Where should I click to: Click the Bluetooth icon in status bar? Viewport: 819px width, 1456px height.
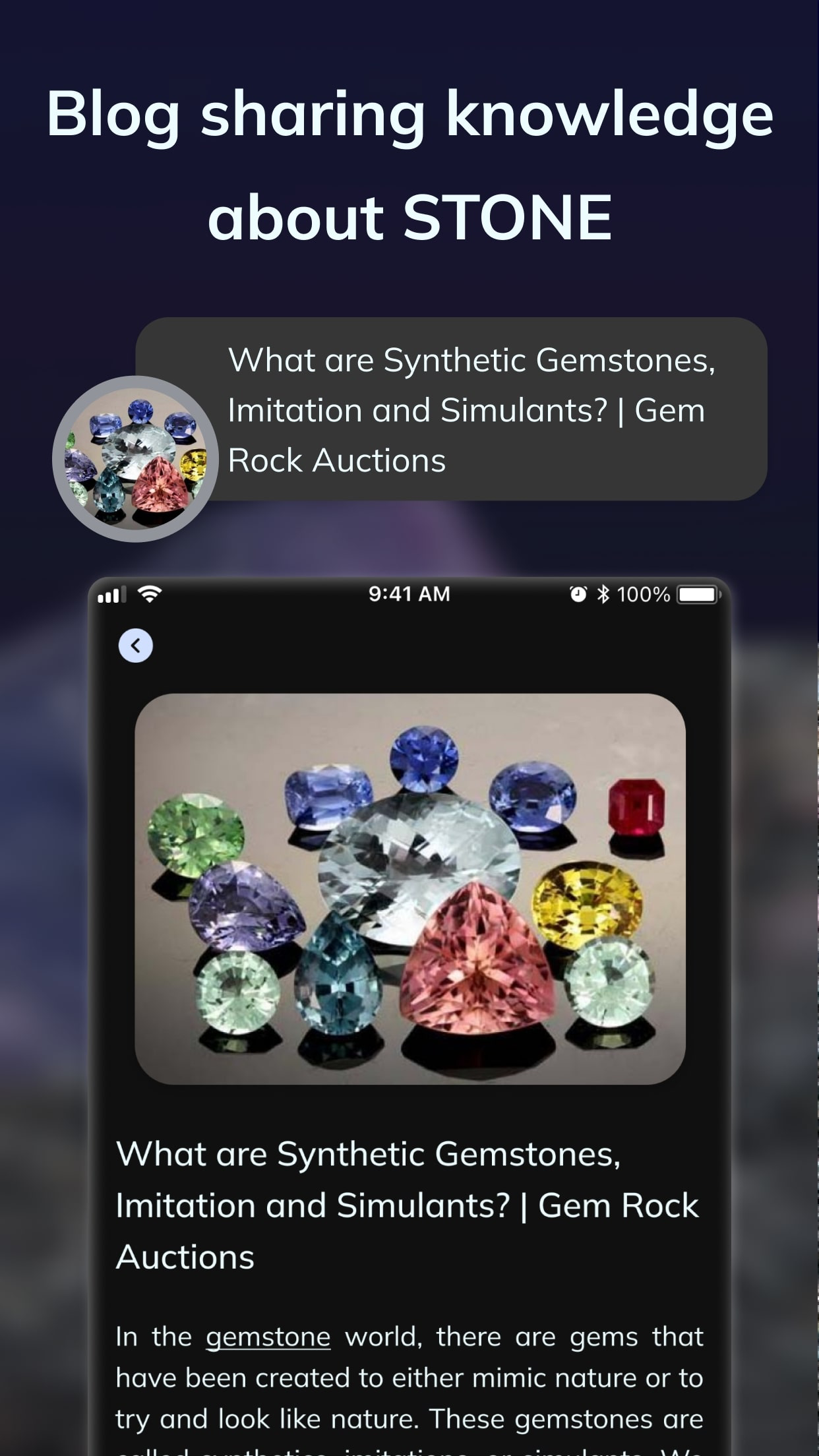603,594
